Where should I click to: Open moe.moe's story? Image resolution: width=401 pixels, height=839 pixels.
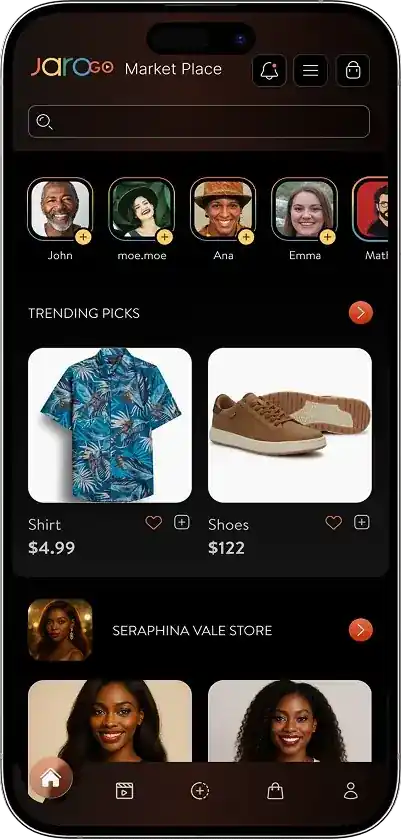pyautogui.click(x=142, y=210)
